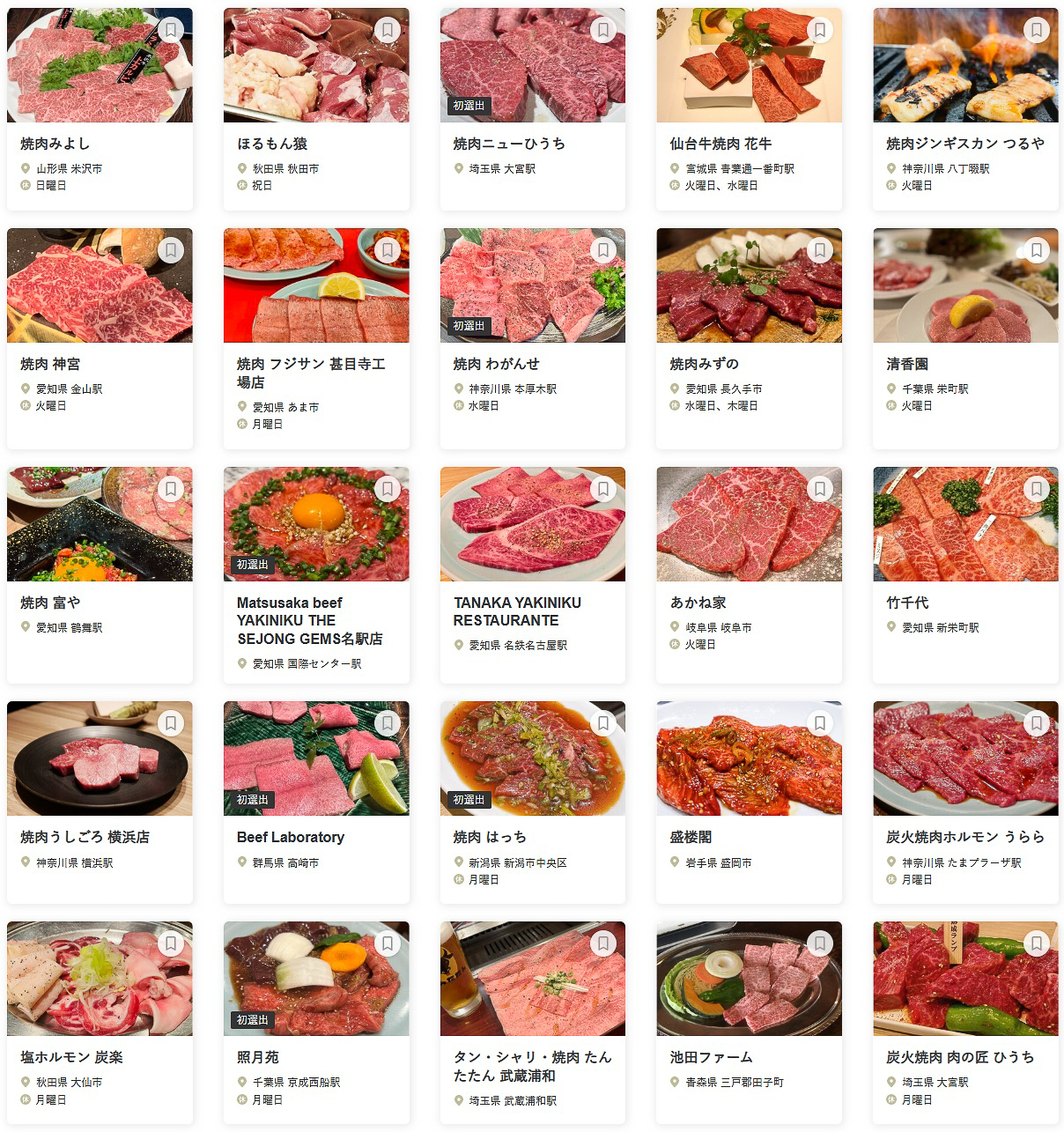The image size is (1064, 1132).
Task: Open TANAKA YAKINIKU RESTAURANTE listing
Action: (517, 611)
